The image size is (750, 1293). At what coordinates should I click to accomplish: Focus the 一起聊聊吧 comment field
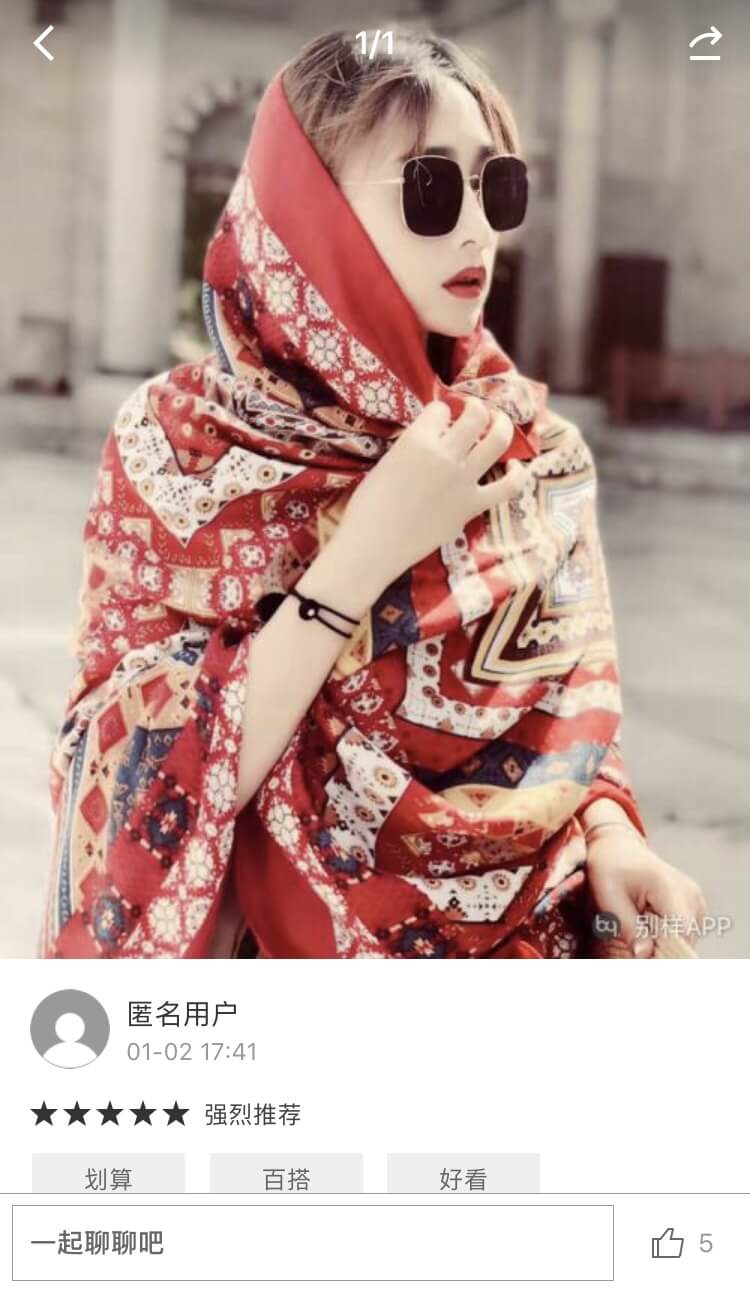point(312,1243)
